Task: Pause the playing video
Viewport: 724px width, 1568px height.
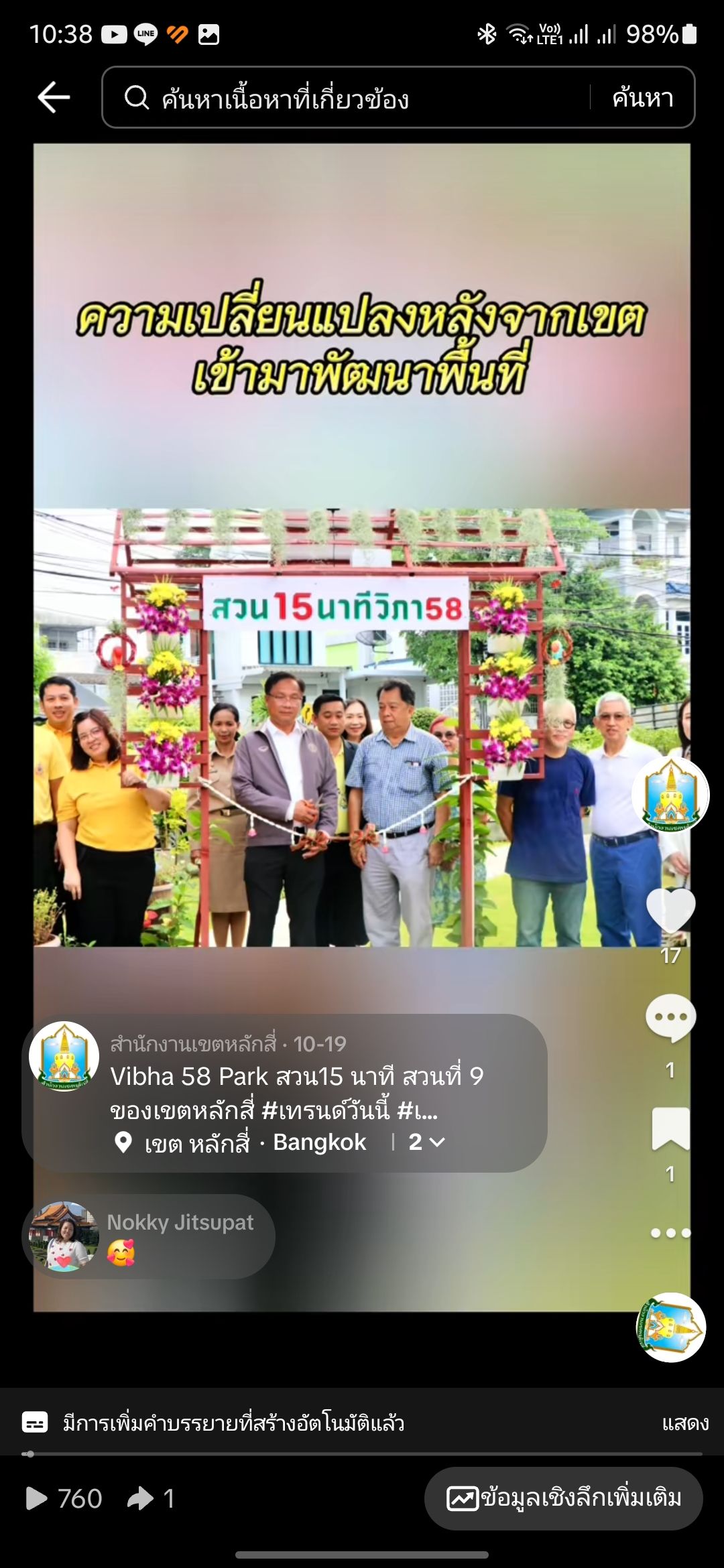Action: point(362,670)
